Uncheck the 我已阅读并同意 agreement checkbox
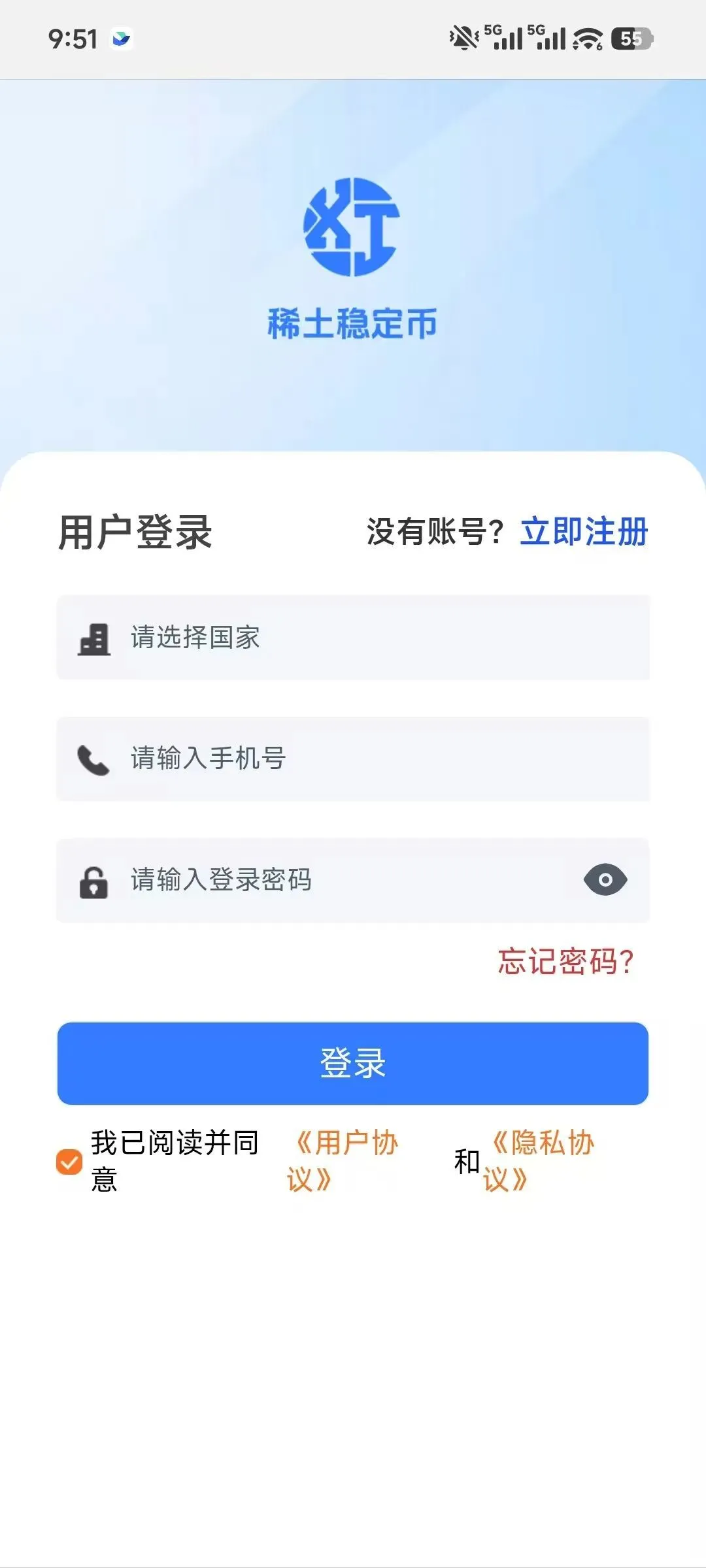The height and width of the screenshot is (1568, 706). 69,1162
